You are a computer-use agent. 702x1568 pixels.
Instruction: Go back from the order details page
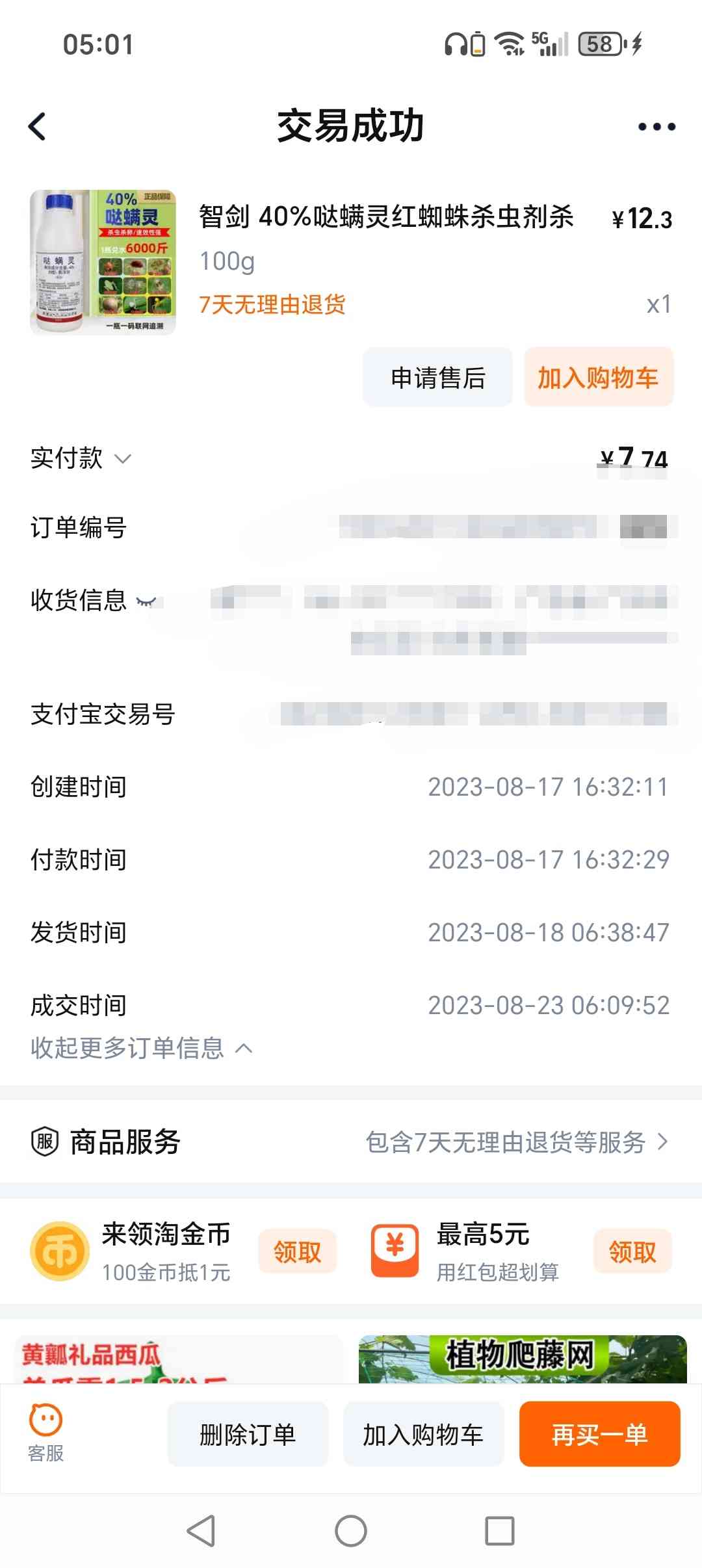click(x=38, y=126)
